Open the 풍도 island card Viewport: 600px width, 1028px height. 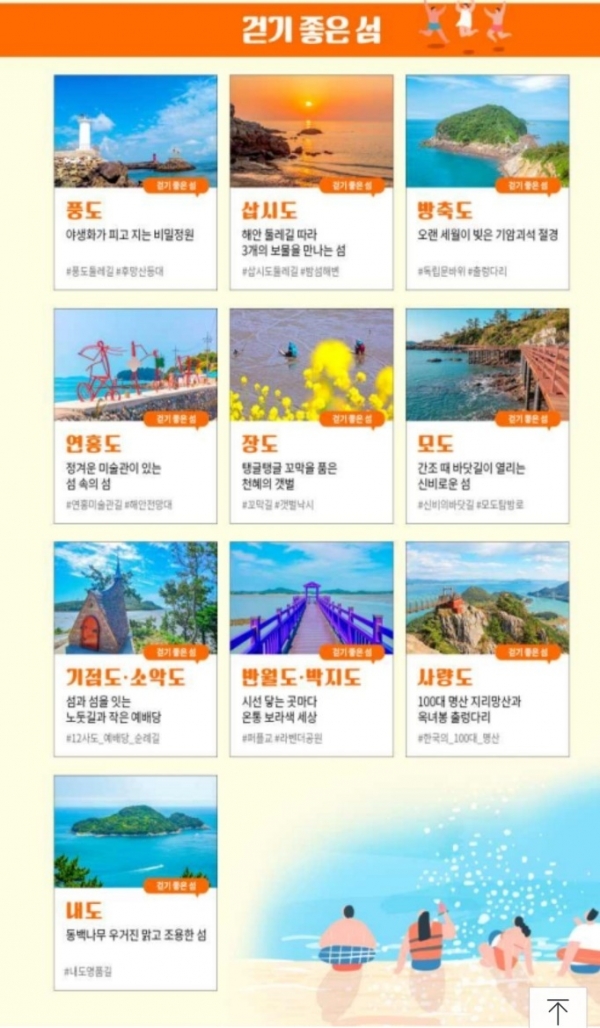pos(135,181)
